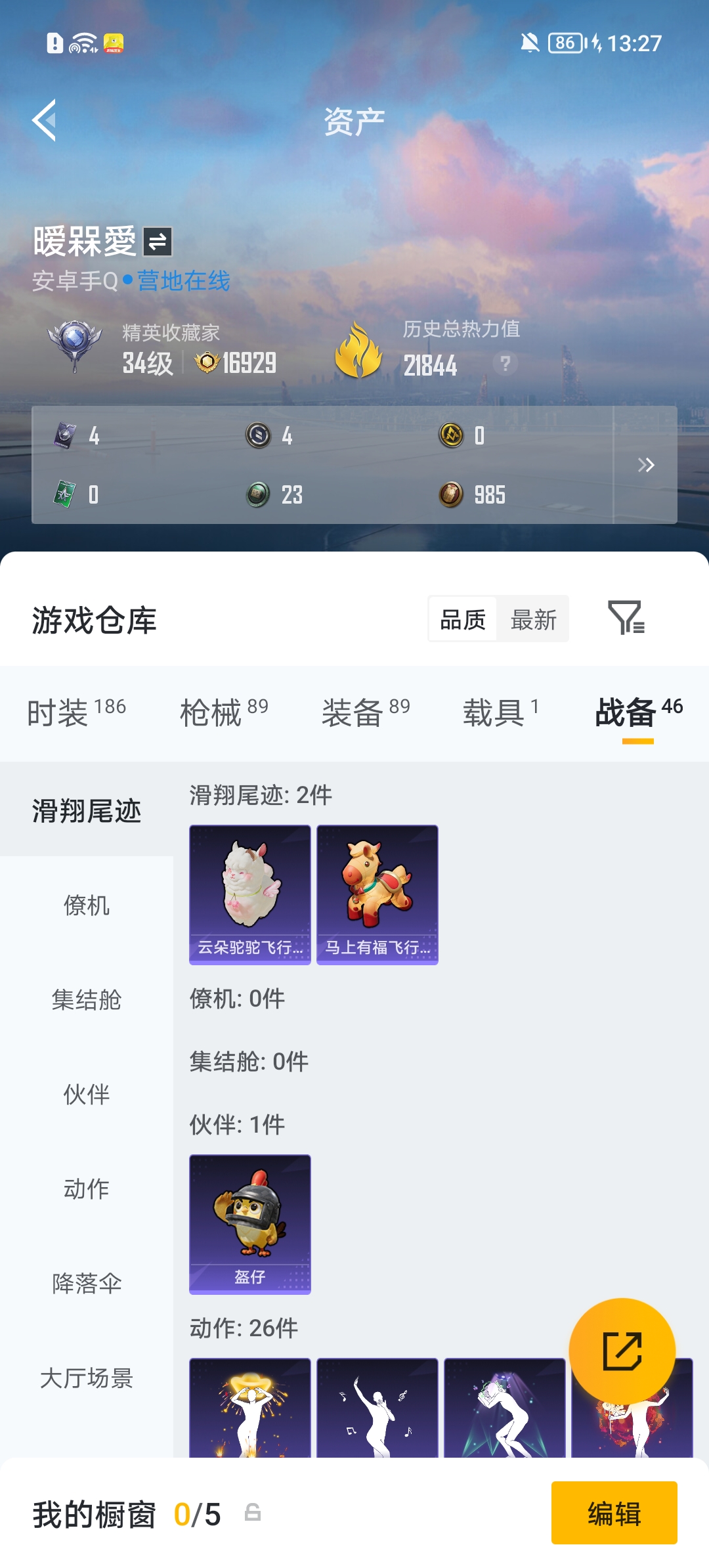Toggle sorting to 最新
709x1568 pixels.
pos(533,619)
